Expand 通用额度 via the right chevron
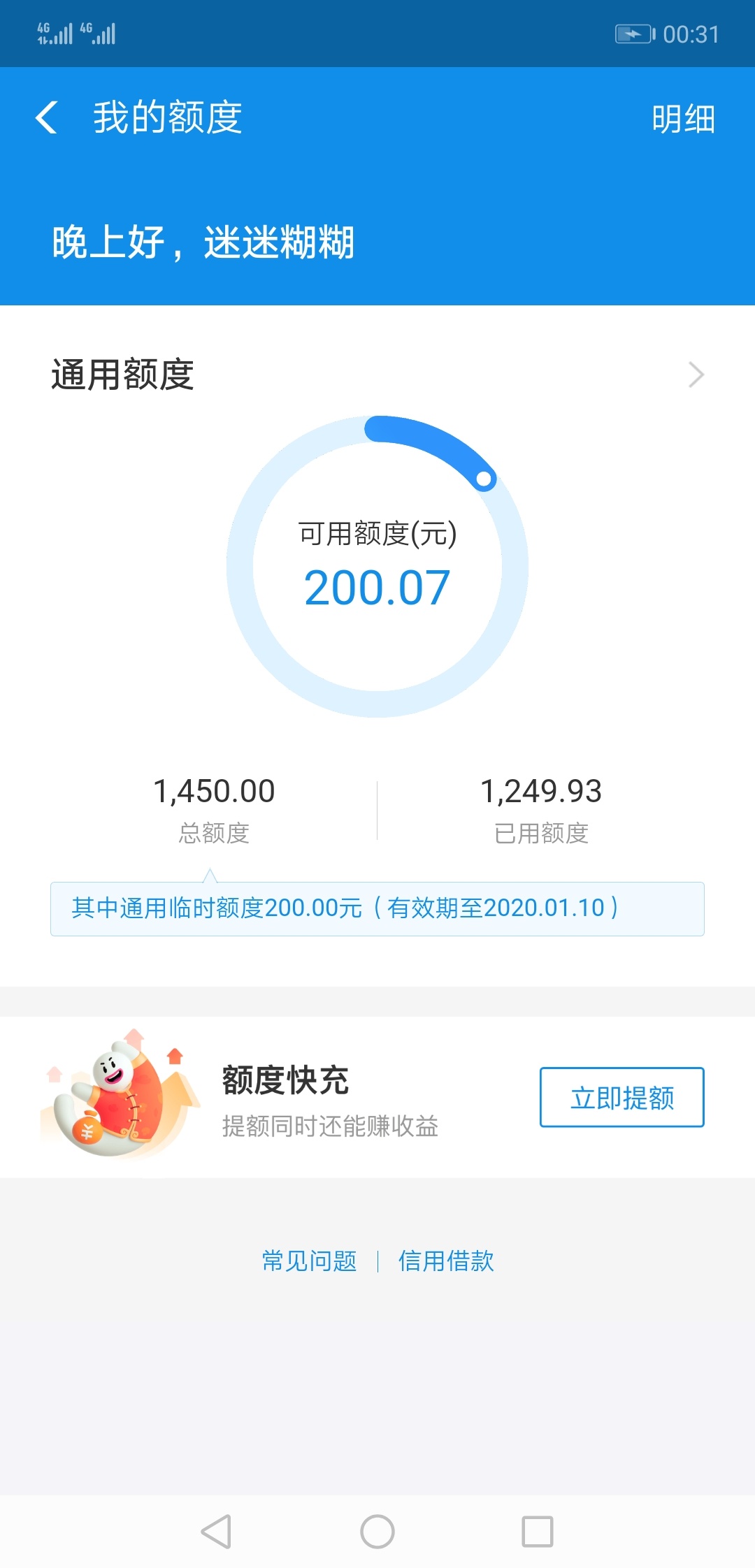Screen dimensions: 755x1568 pos(696,375)
